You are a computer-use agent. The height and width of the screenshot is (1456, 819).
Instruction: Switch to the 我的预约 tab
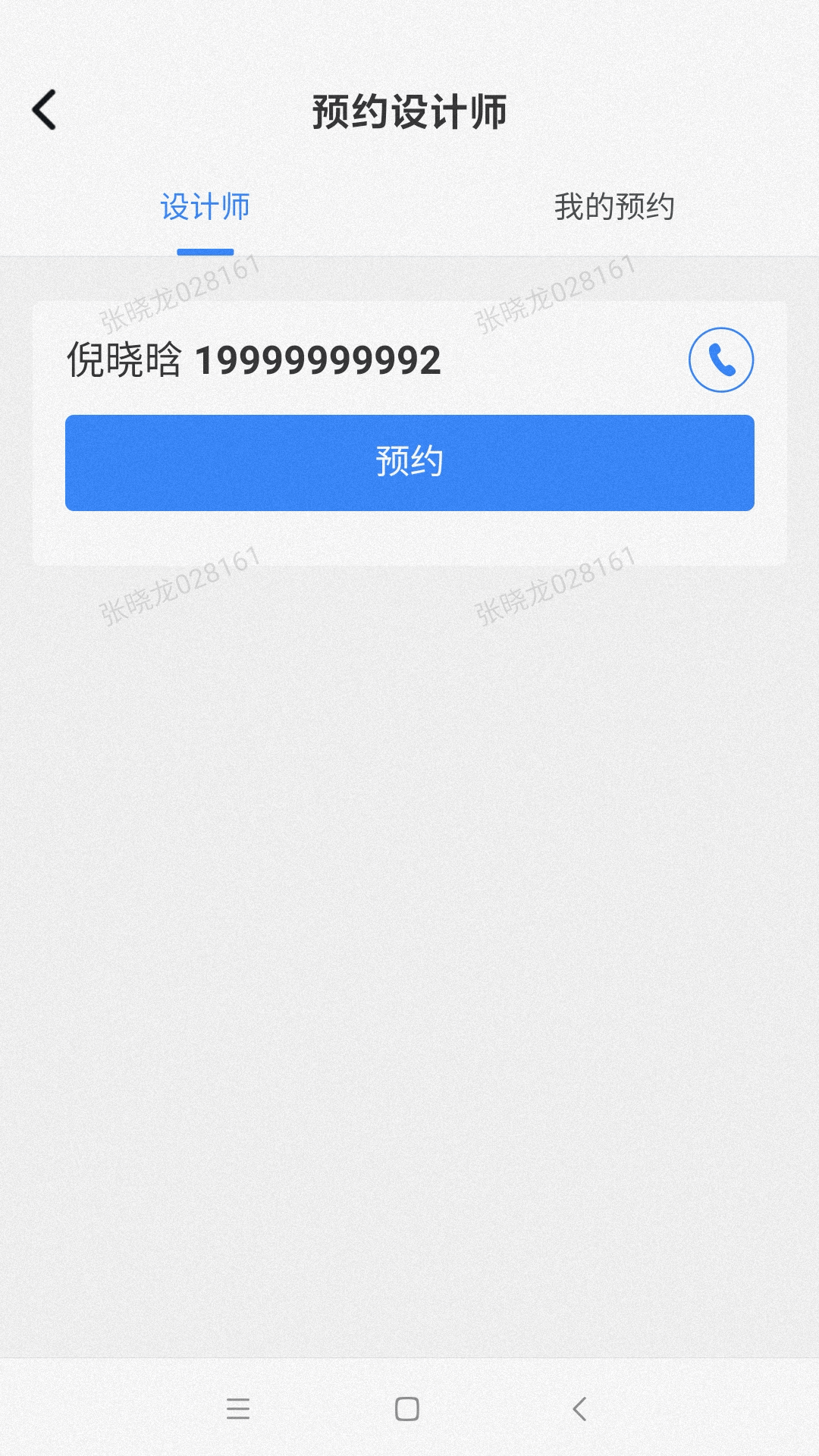click(614, 207)
